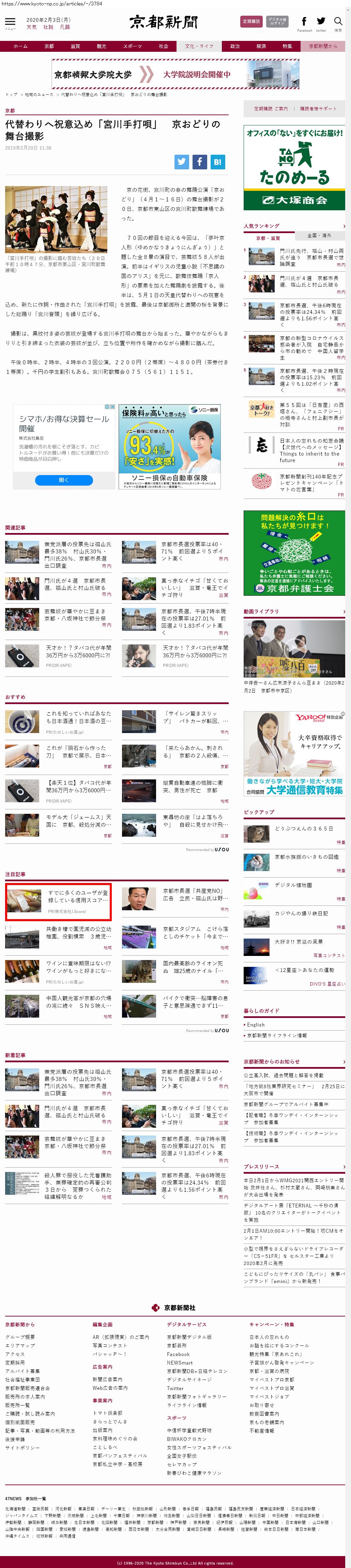This screenshot has height=1568, width=351.
Task: Open 真っ赤なイチゴ article in 関連記事
Action: tap(194, 584)
